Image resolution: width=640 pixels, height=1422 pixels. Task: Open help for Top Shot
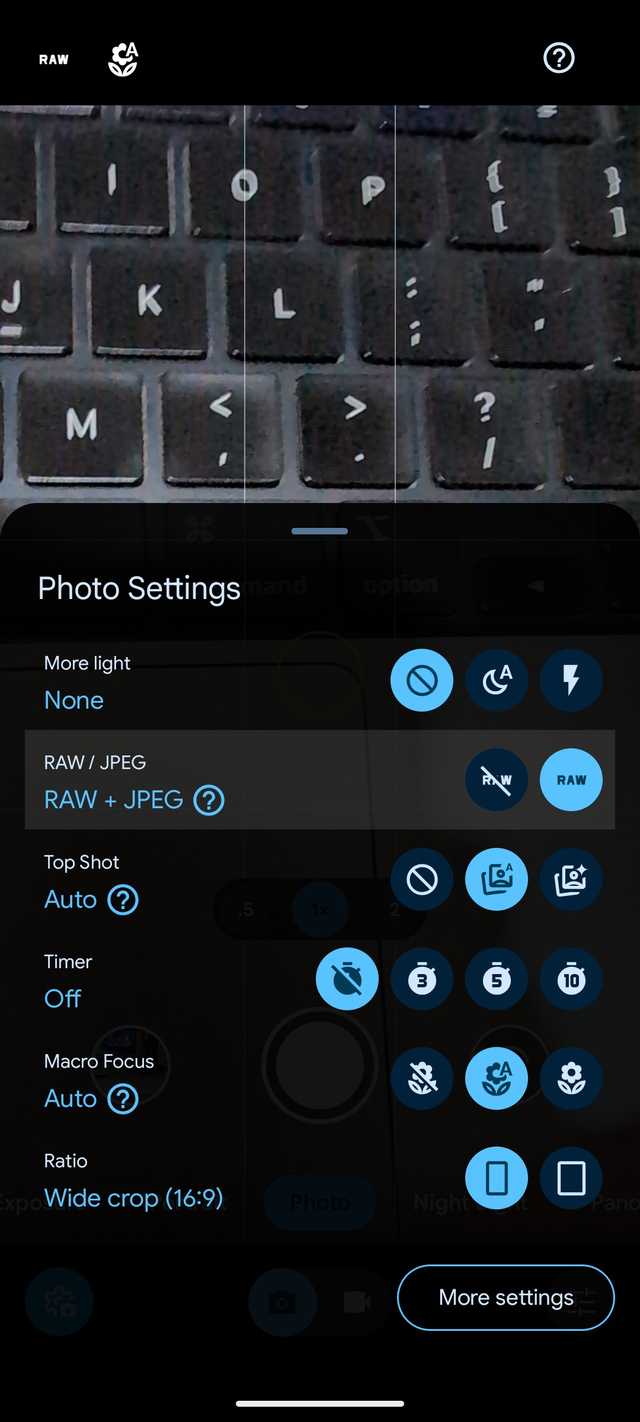[123, 900]
